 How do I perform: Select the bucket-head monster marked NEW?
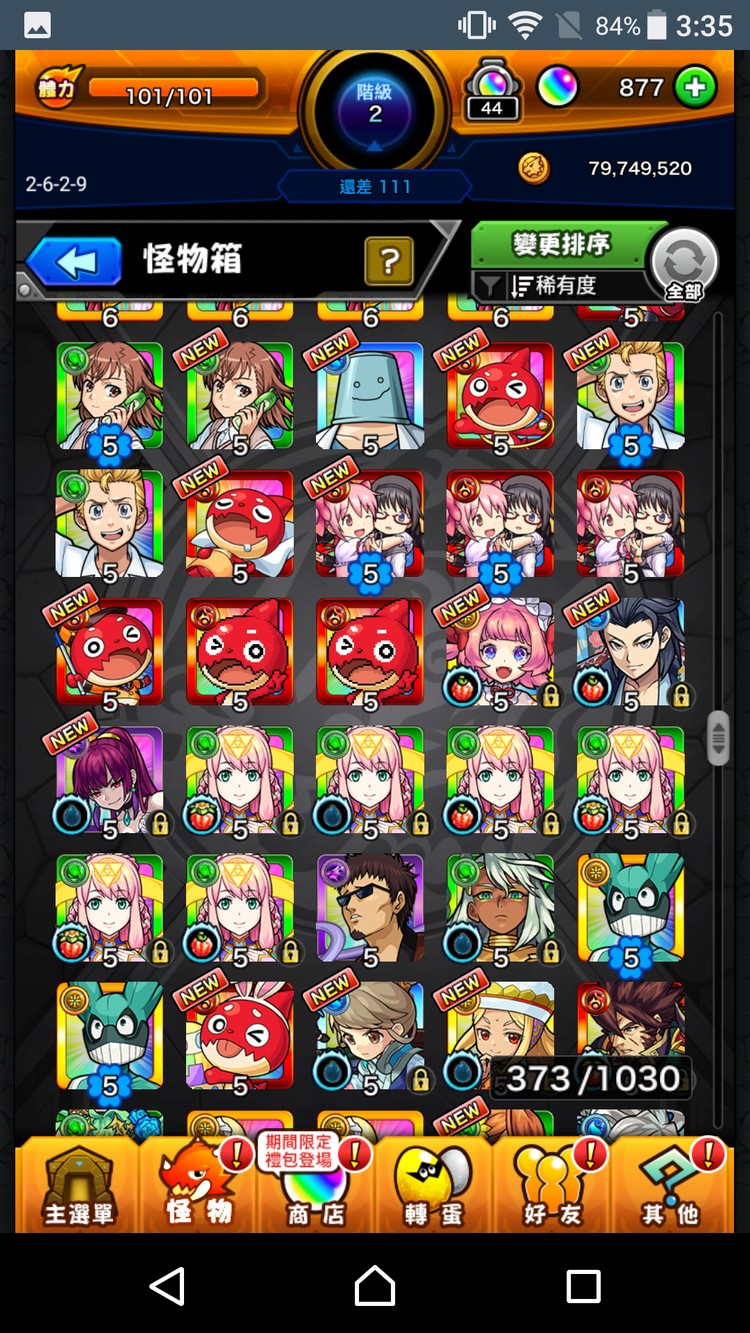pyautogui.click(x=370, y=397)
